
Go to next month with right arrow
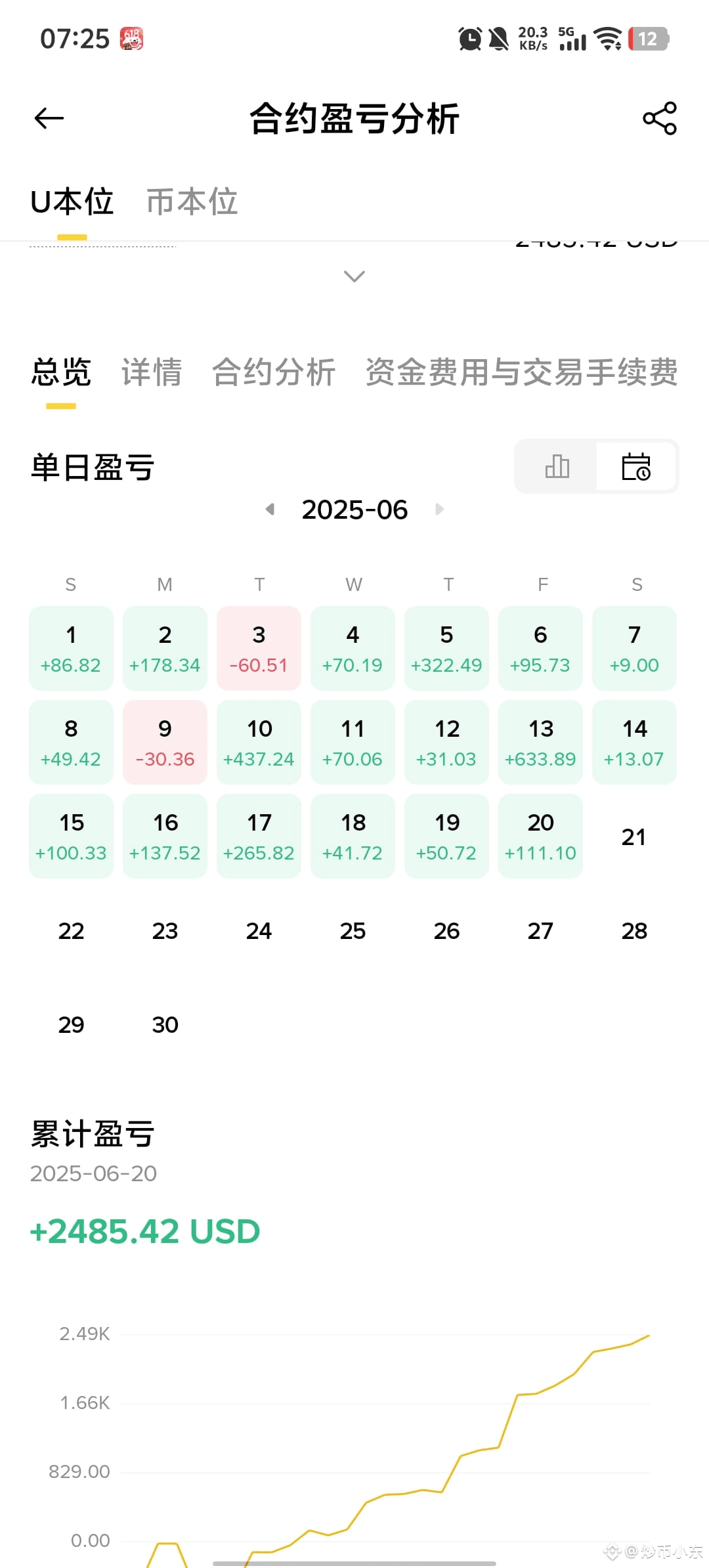click(x=440, y=509)
